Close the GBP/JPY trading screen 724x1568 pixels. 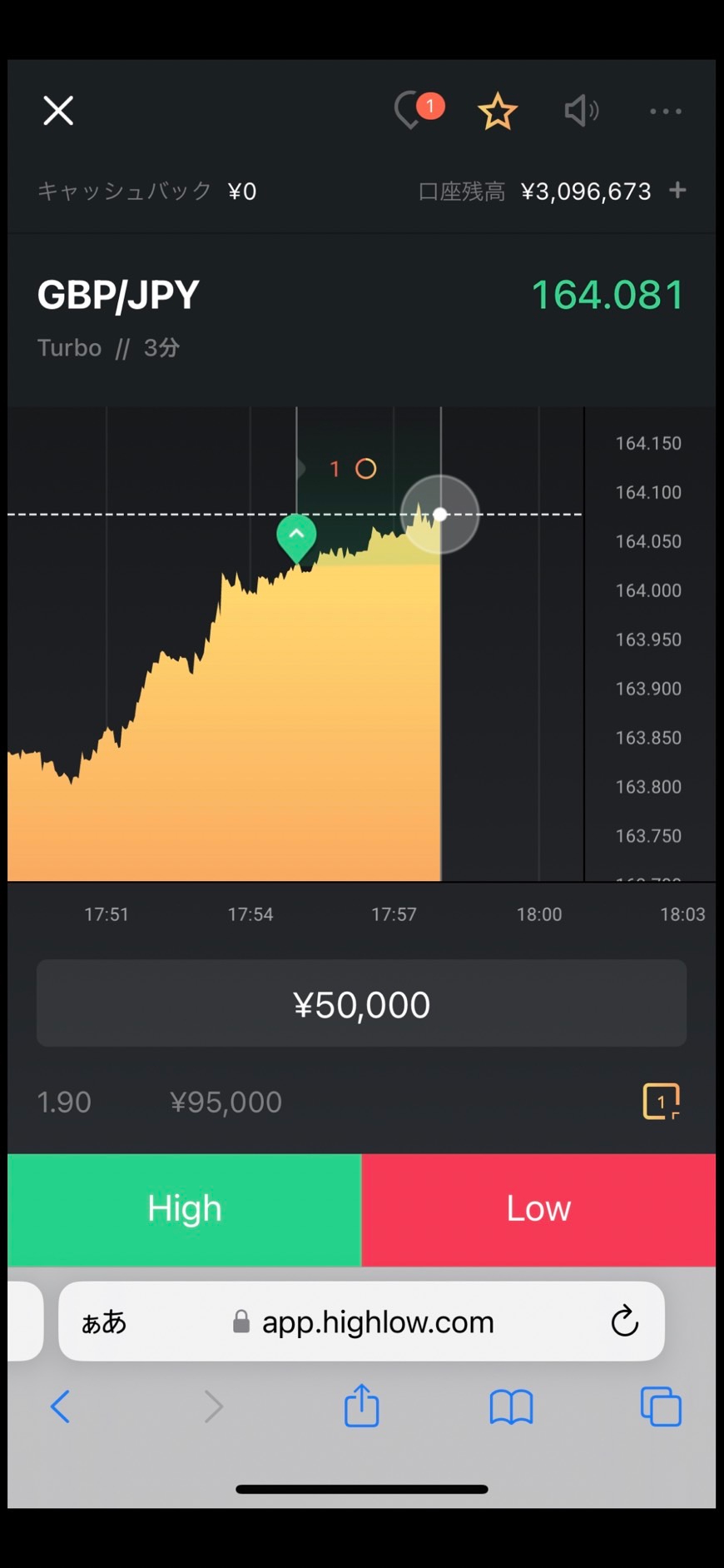coord(58,110)
